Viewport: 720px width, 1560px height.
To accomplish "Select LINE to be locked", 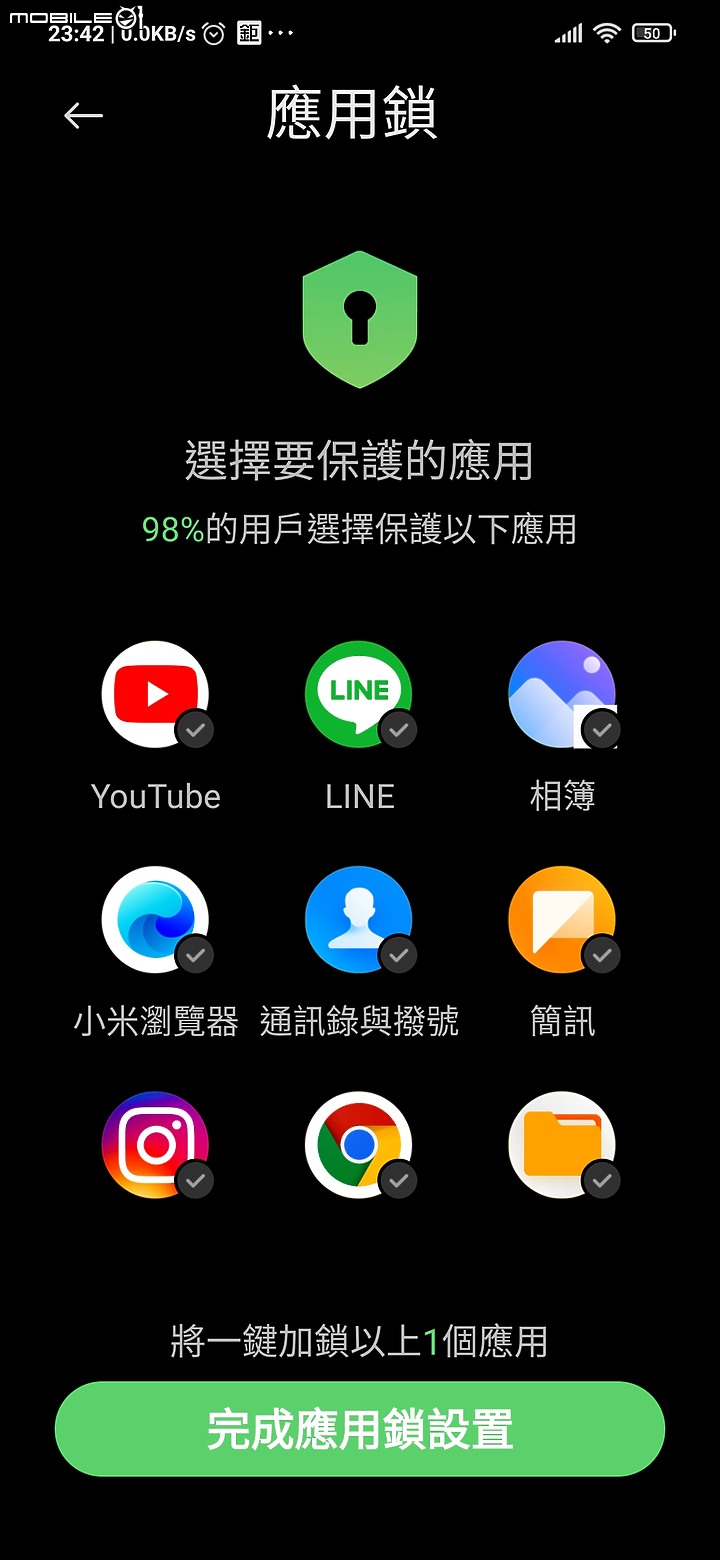I will pyautogui.click(x=359, y=695).
